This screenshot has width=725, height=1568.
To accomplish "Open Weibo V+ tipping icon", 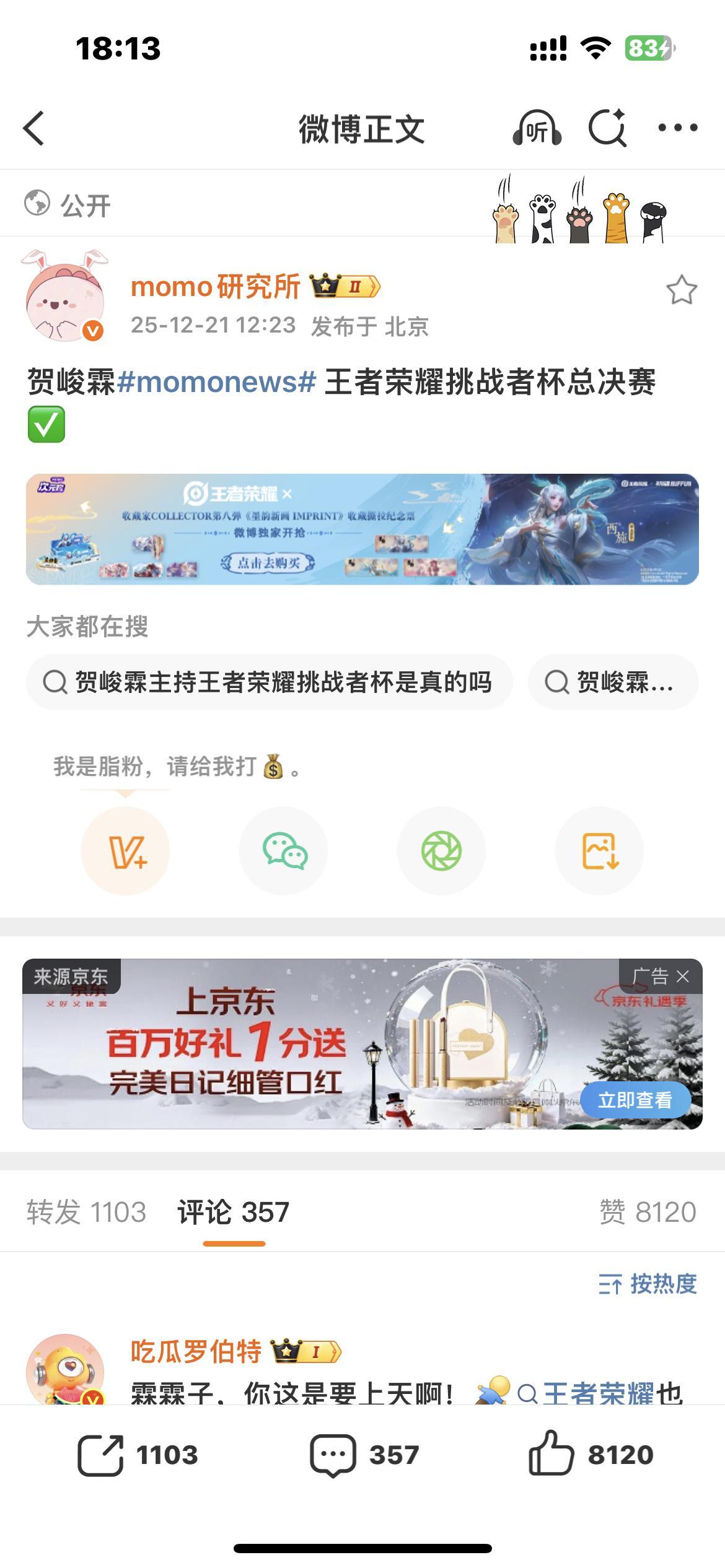I will tap(126, 851).
